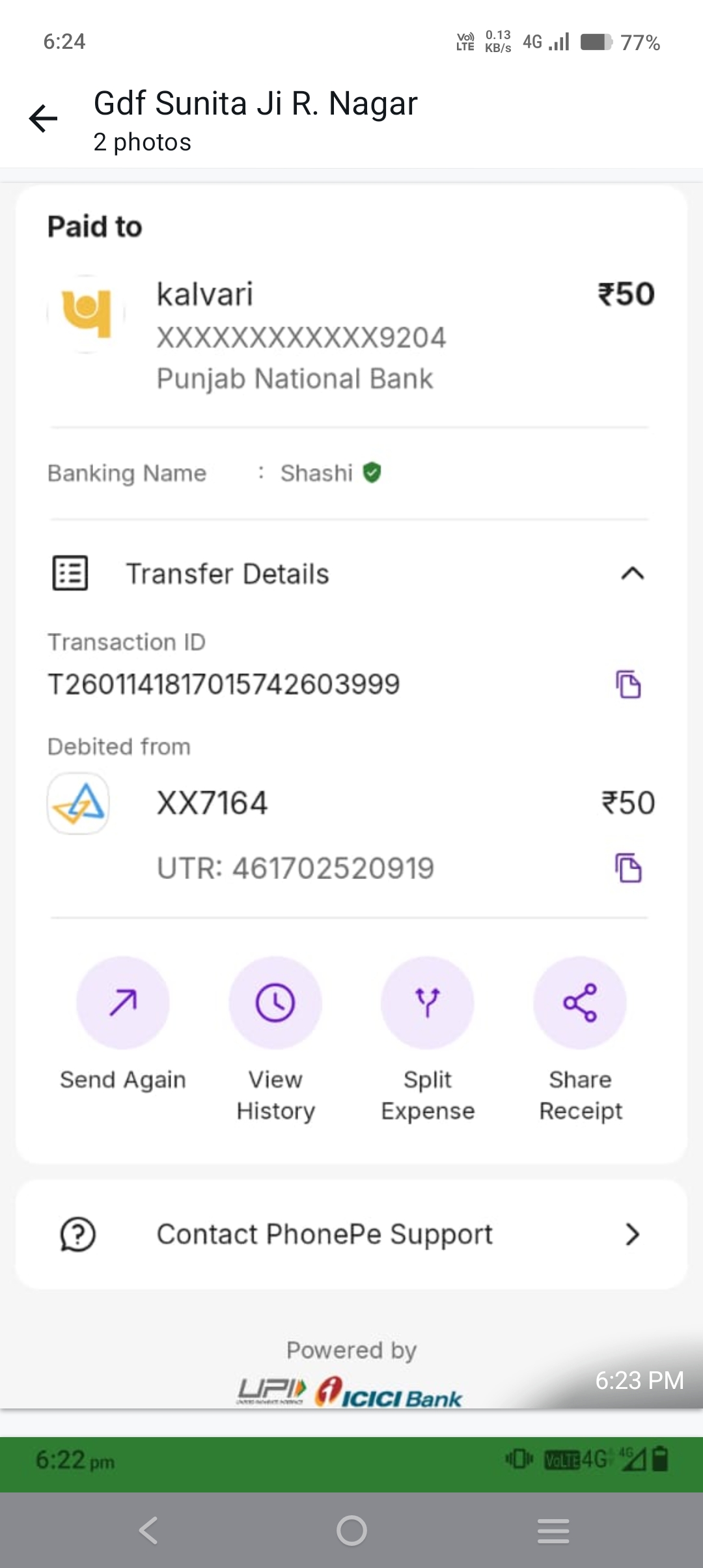Viewport: 703px width, 1568px height.
Task: Tap the system back button
Action: (148, 1530)
